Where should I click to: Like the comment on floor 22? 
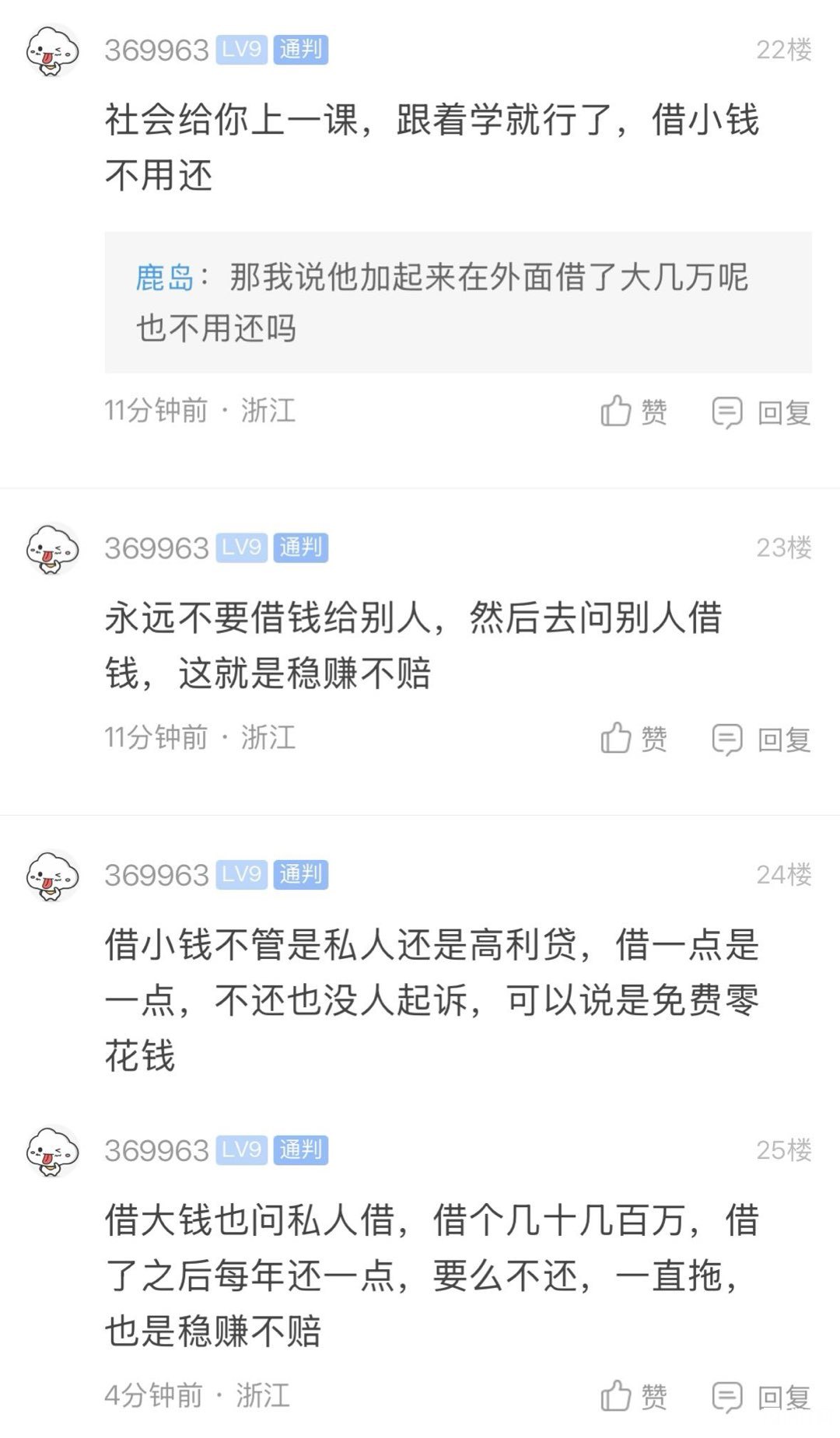point(634,411)
